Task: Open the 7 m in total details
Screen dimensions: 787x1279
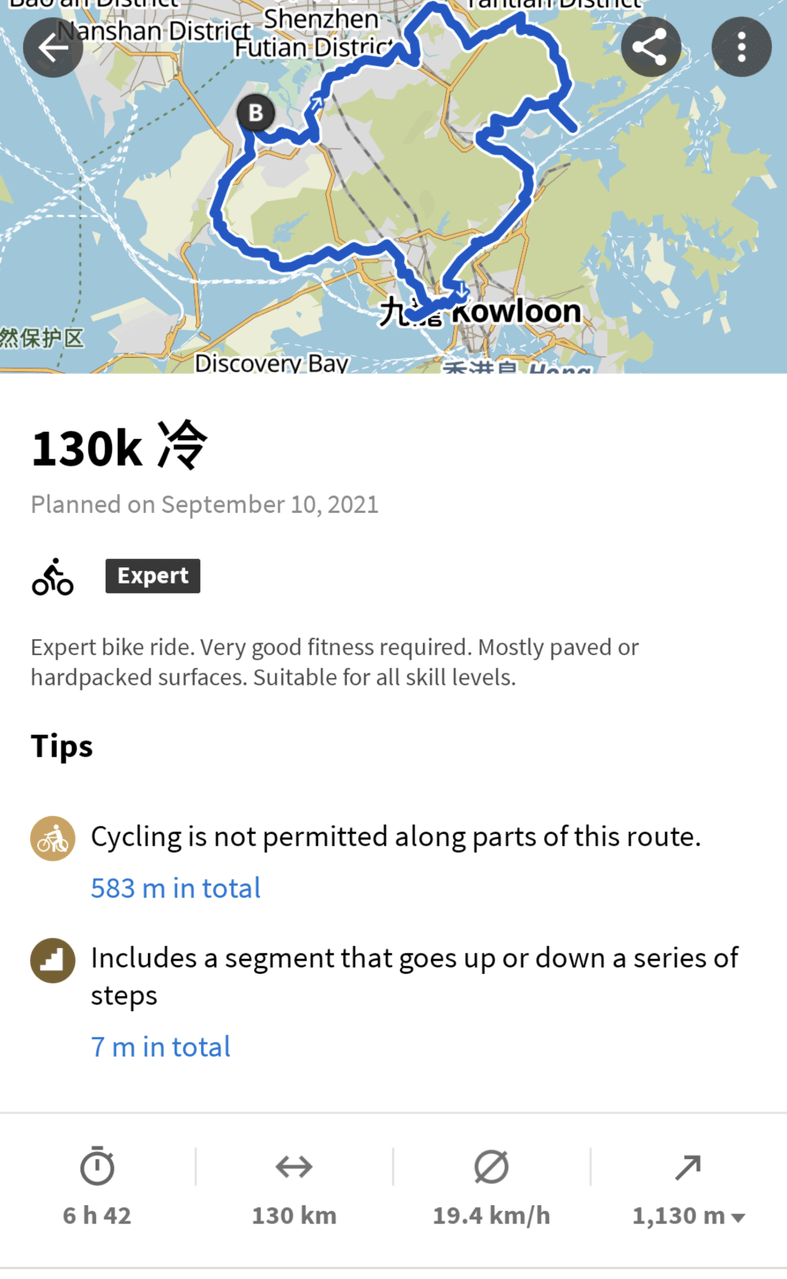Action: 160,1046
